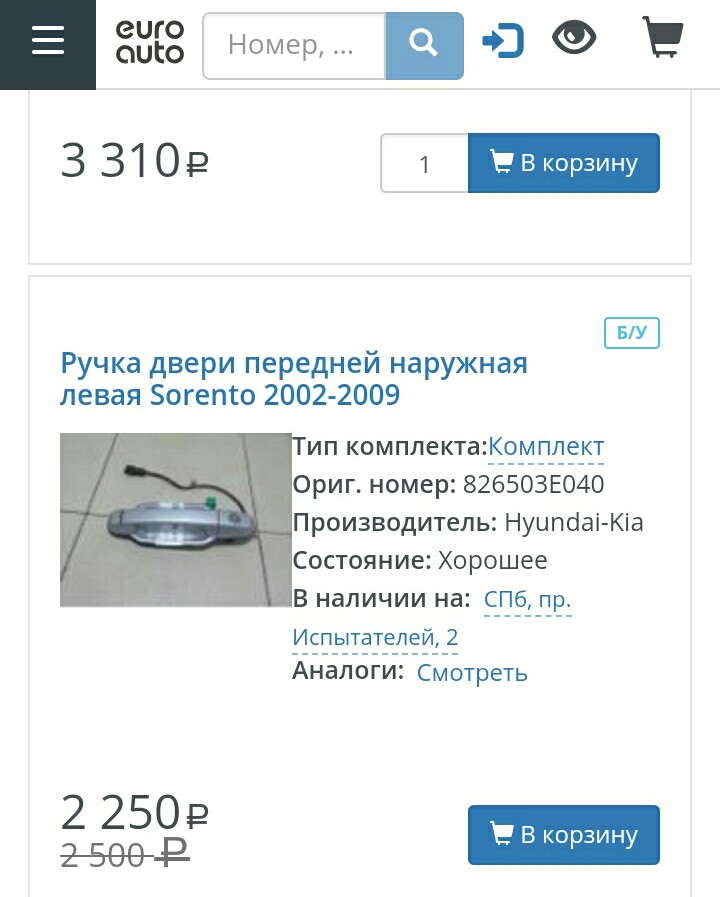Focus the part number search field

coord(294,45)
